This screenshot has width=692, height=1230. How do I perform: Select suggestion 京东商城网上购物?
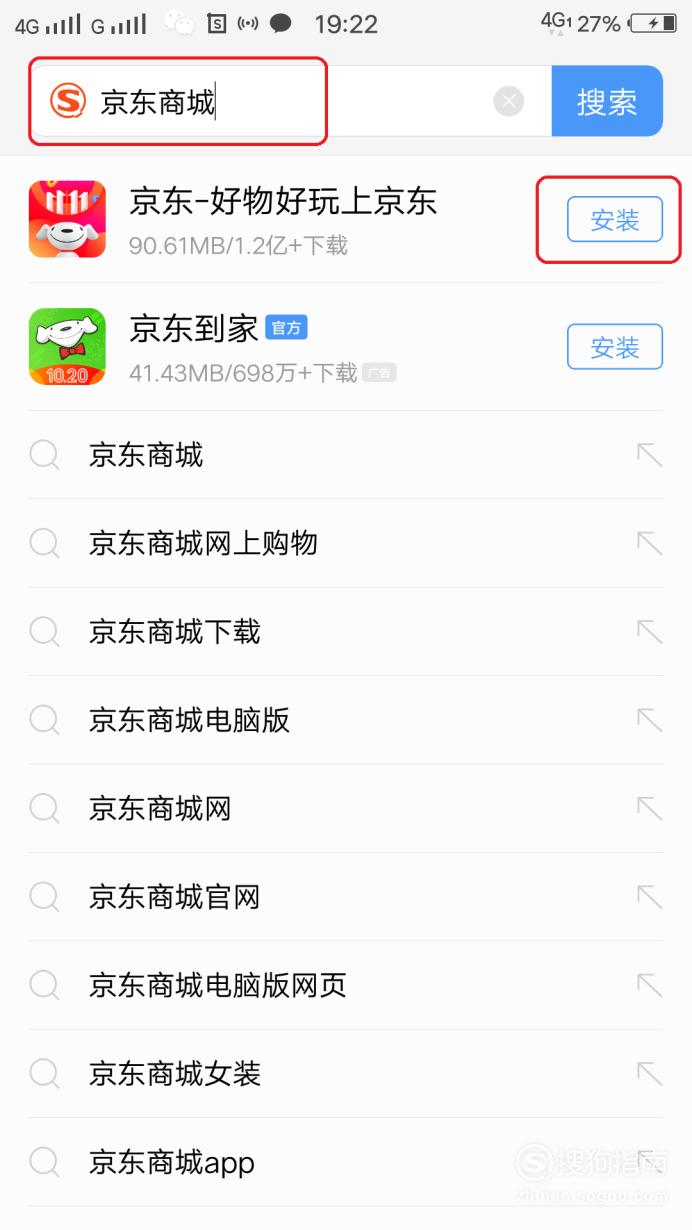point(345,543)
